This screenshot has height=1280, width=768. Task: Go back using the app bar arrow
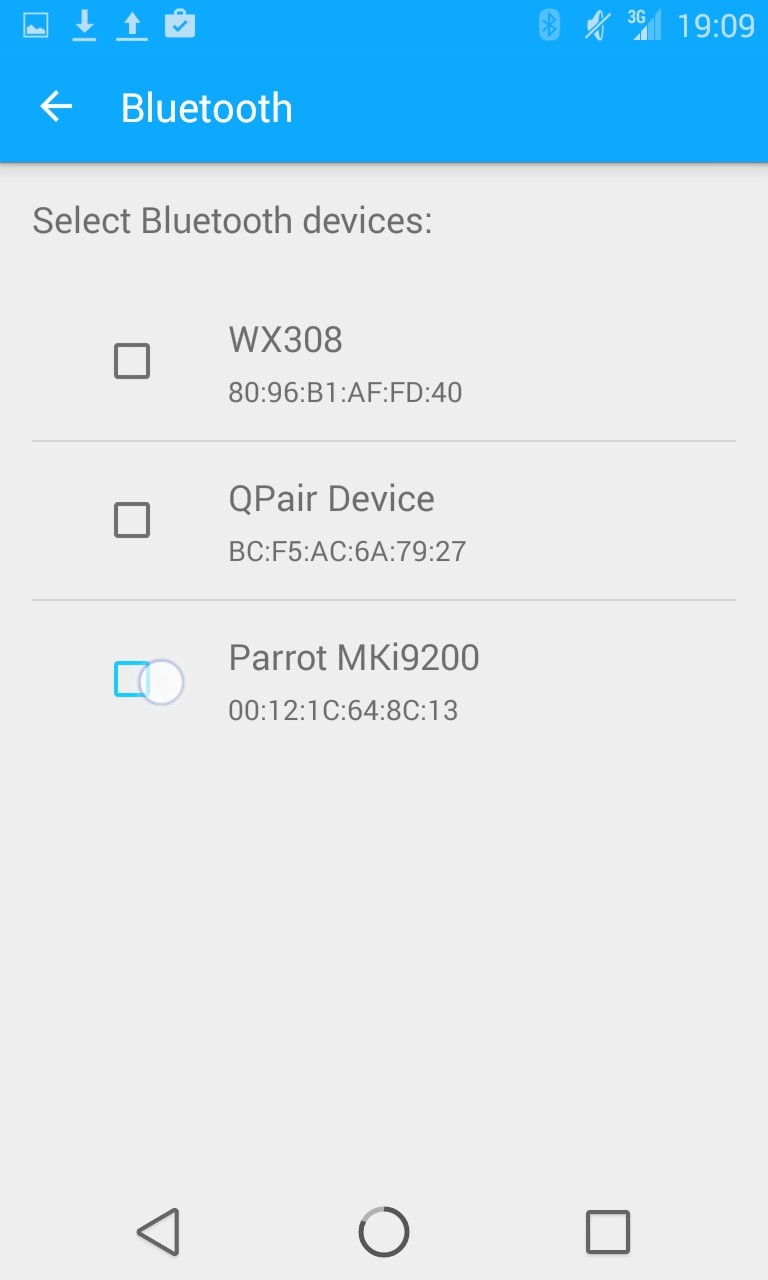56,107
